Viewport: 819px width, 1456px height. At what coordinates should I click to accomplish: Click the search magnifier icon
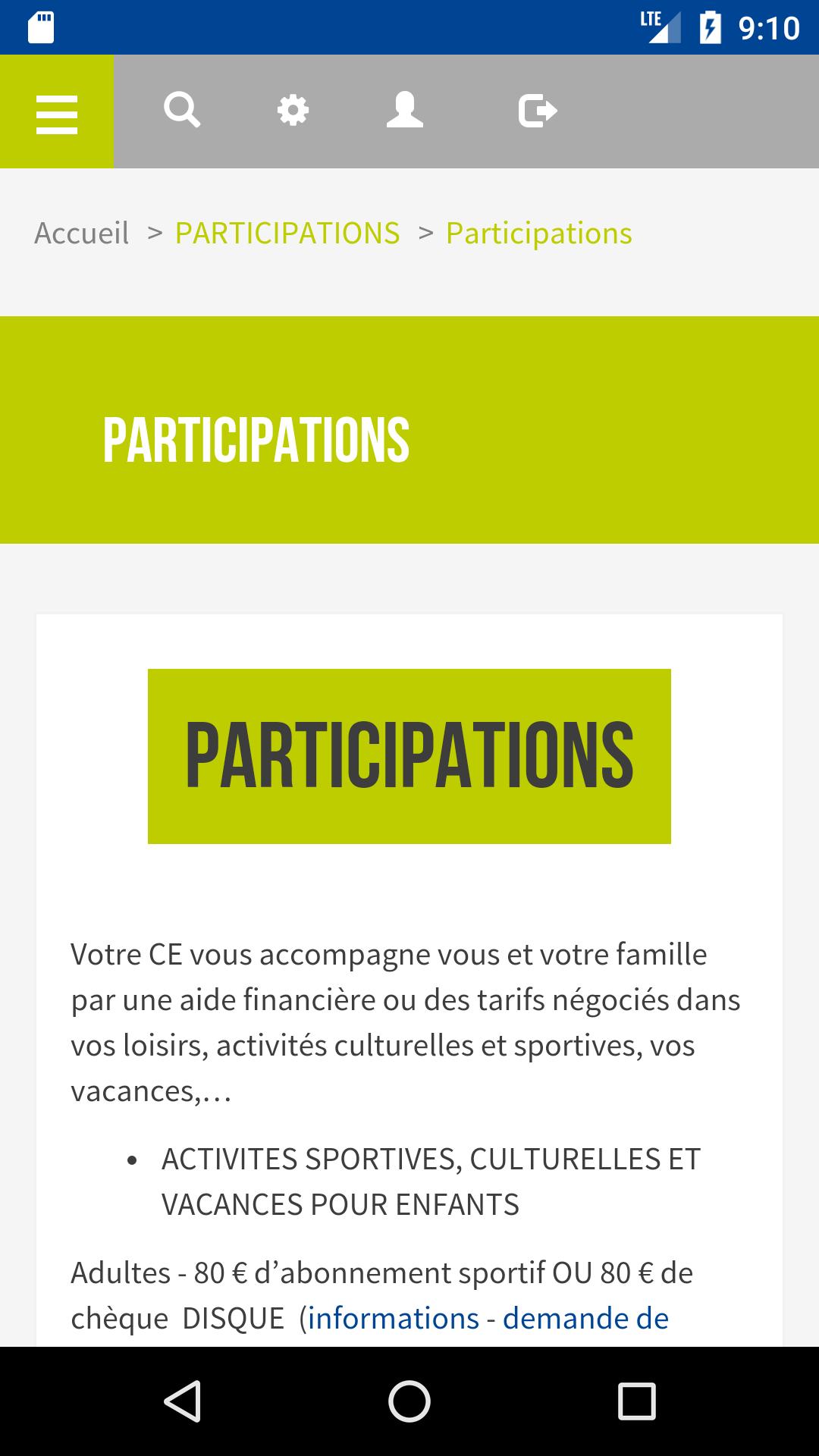tap(181, 111)
